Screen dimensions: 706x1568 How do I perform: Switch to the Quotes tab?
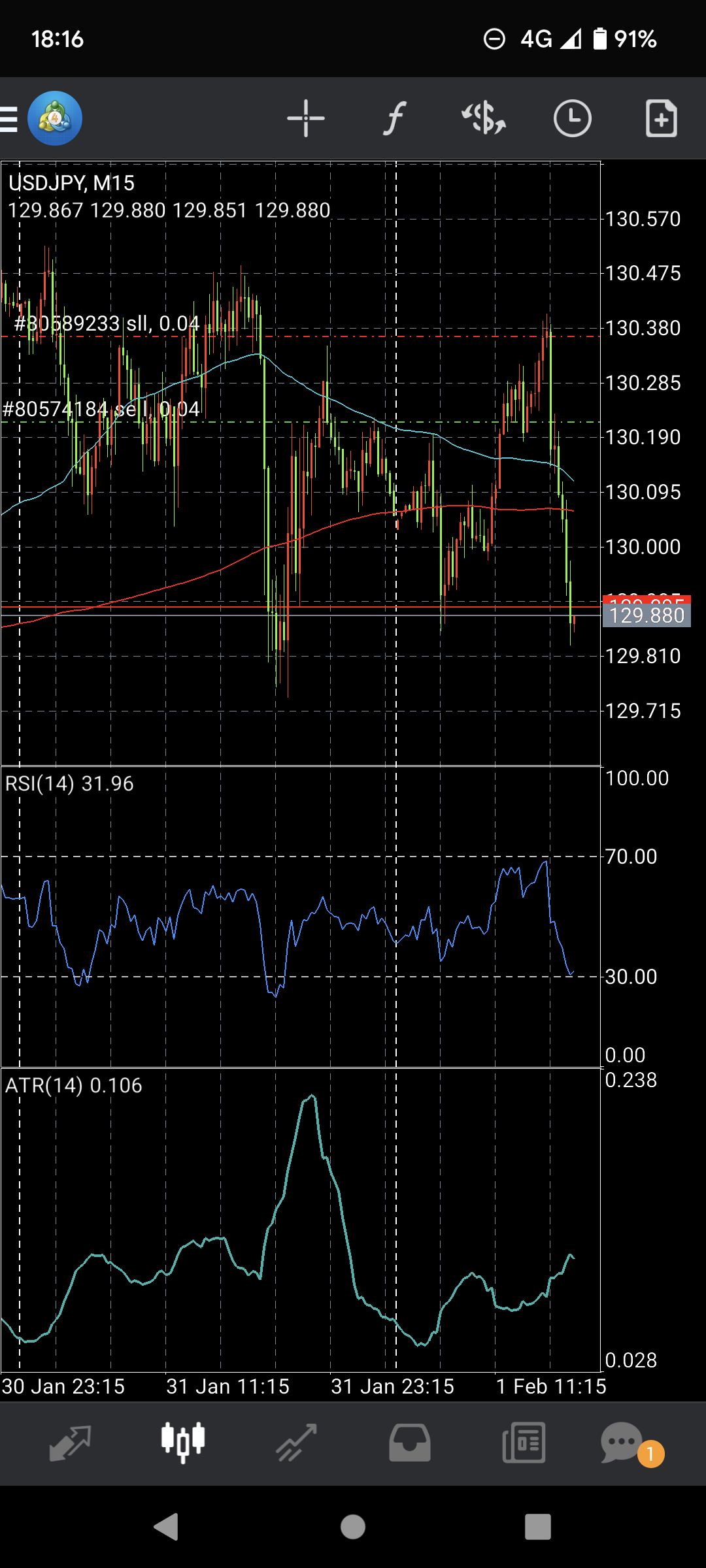[x=70, y=1443]
